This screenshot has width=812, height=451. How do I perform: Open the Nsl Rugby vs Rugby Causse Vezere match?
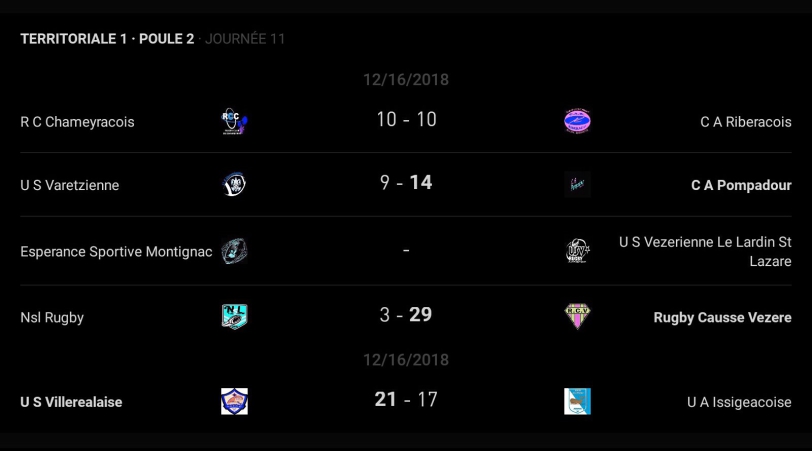(x=406, y=316)
